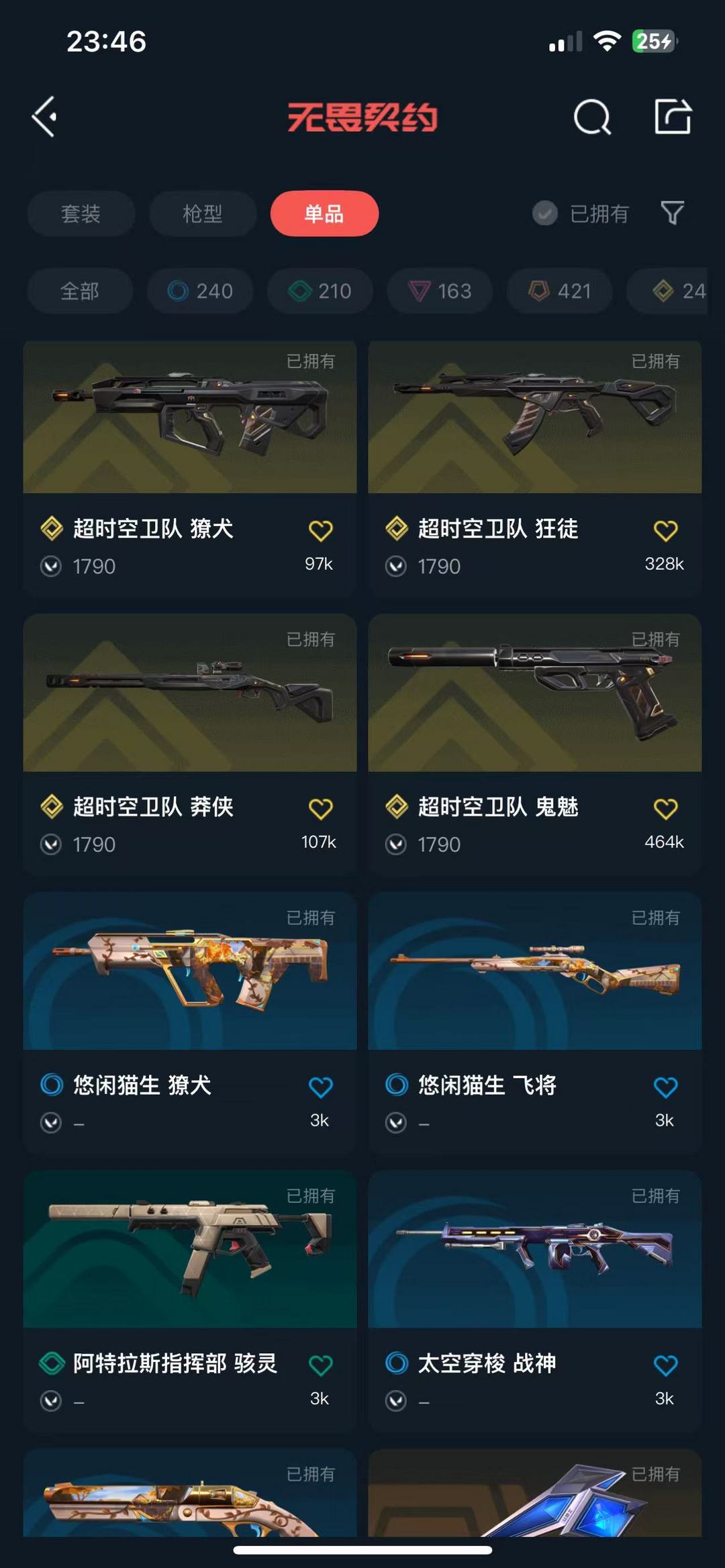Like the 阿特拉斯指挥部 骇灵 skin

point(320,1365)
